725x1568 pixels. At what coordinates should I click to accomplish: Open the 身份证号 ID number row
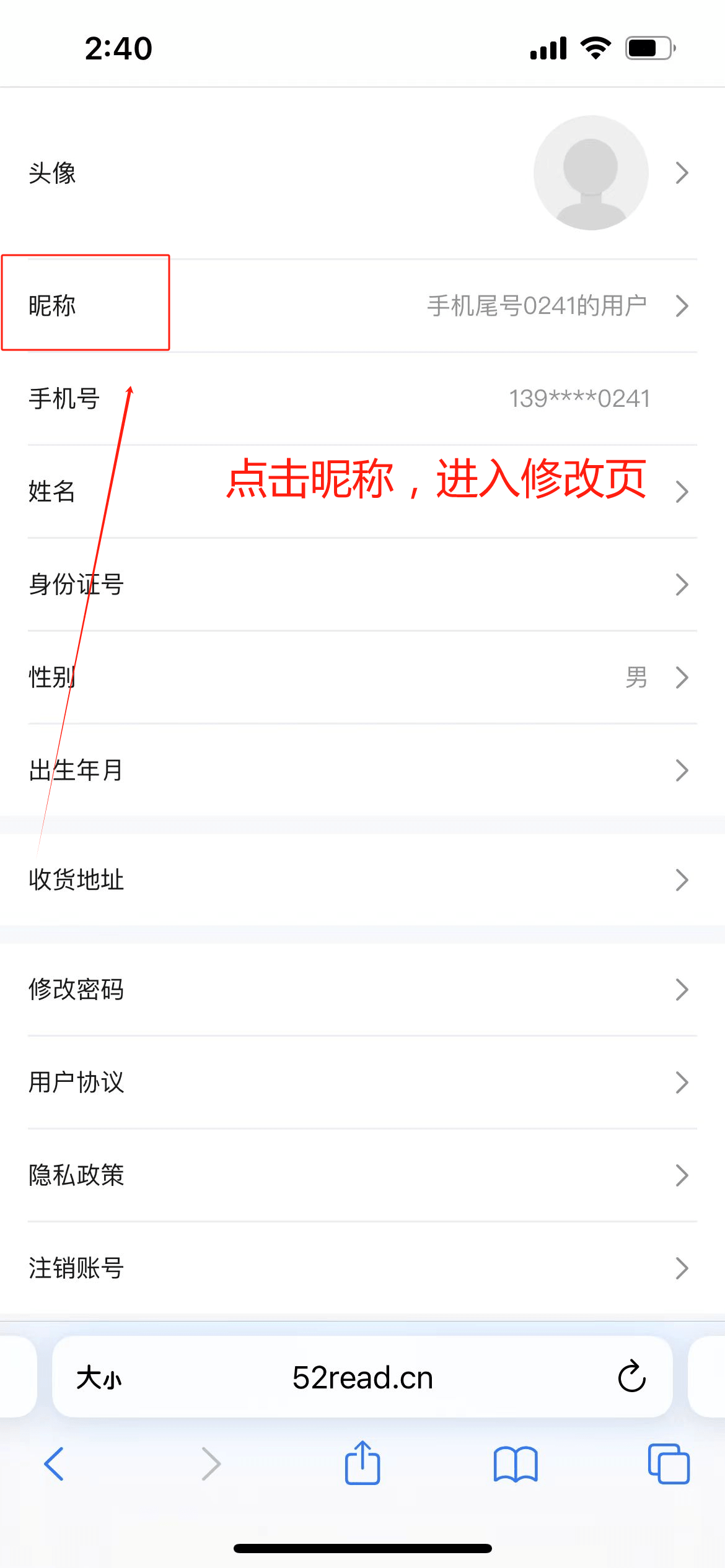pyautogui.click(x=362, y=585)
